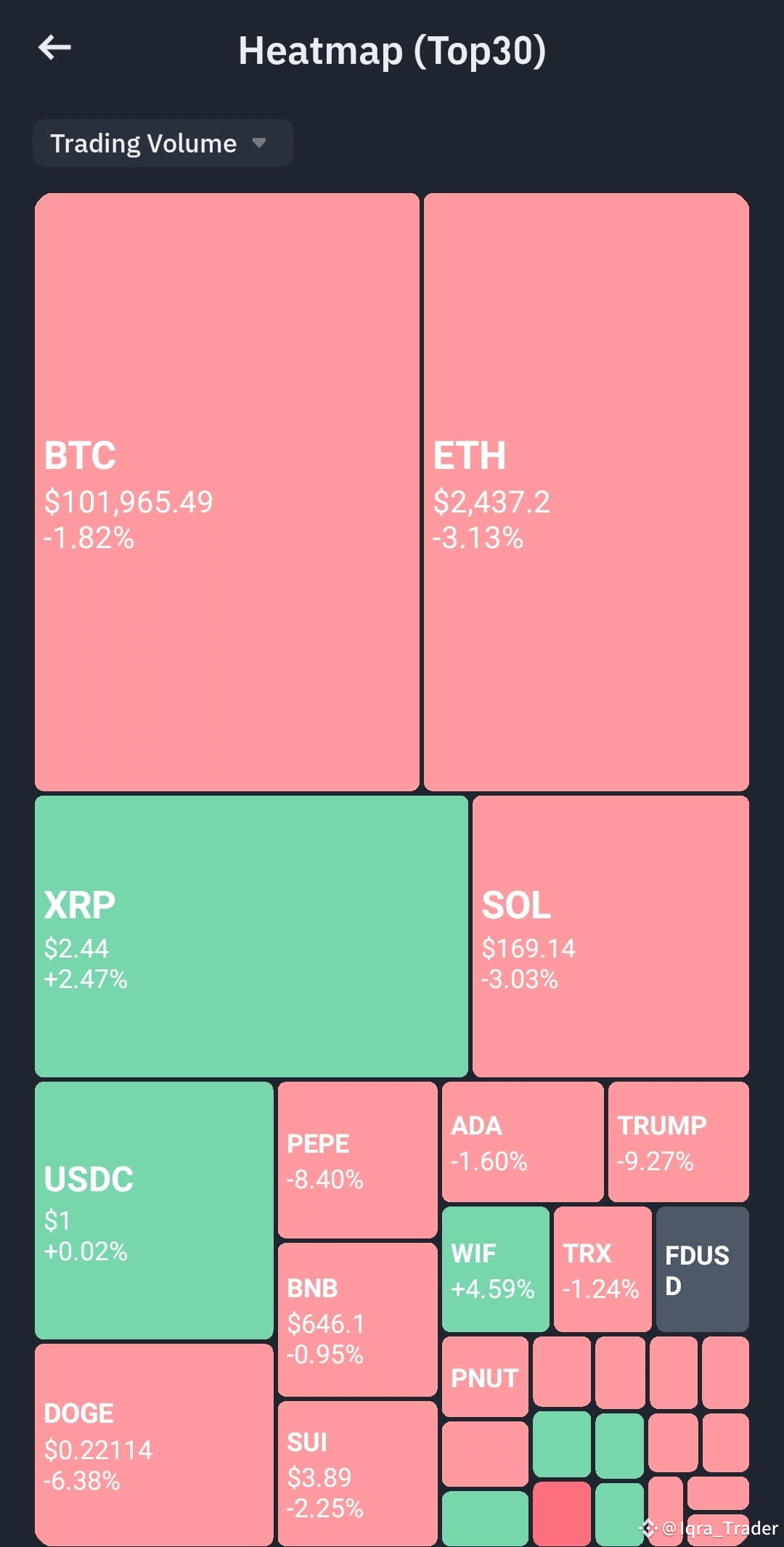Image resolution: width=784 pixels, height=1547 pixels.
Task: Open the ADA tile
Action: pyautogui.click(x=521, y=1143)
